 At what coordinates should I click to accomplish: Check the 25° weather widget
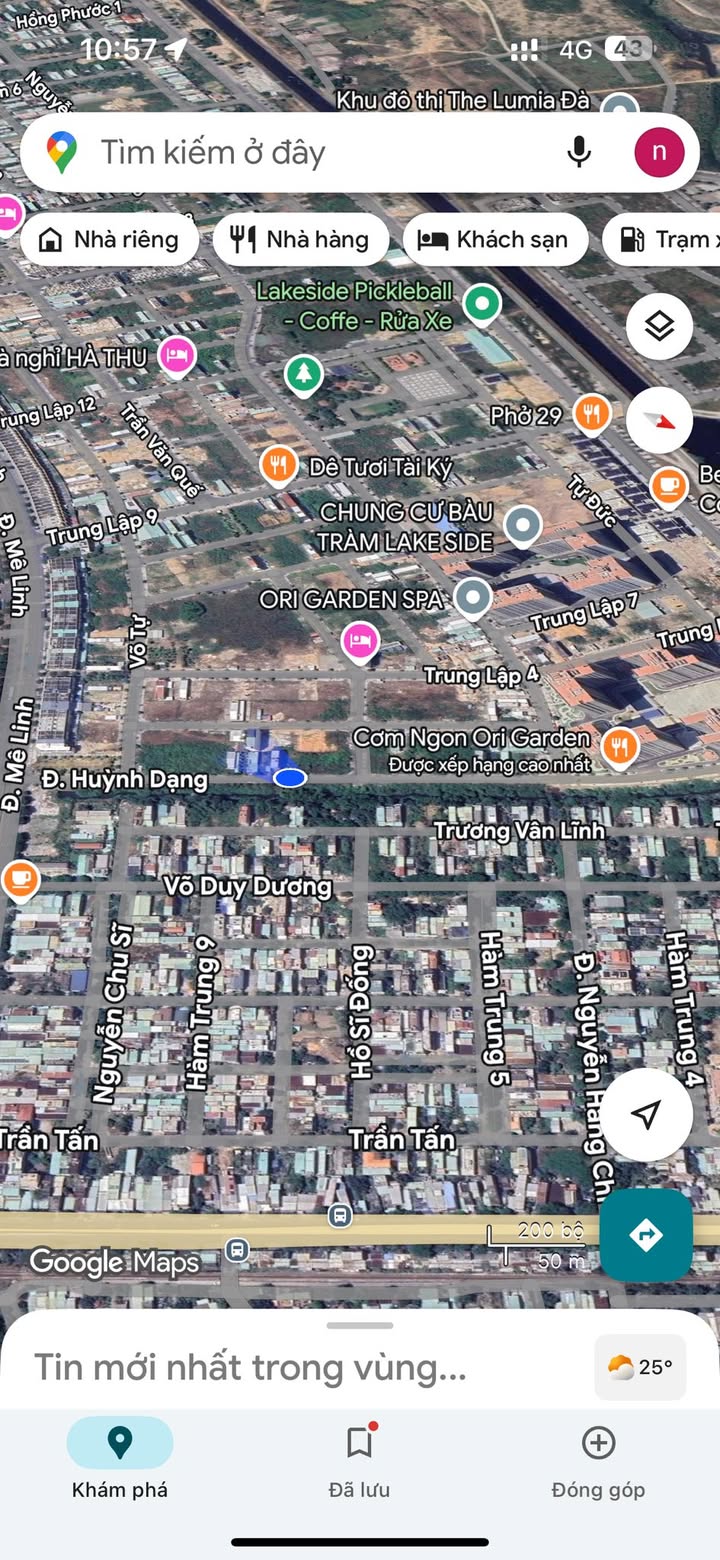(640, 1367)
